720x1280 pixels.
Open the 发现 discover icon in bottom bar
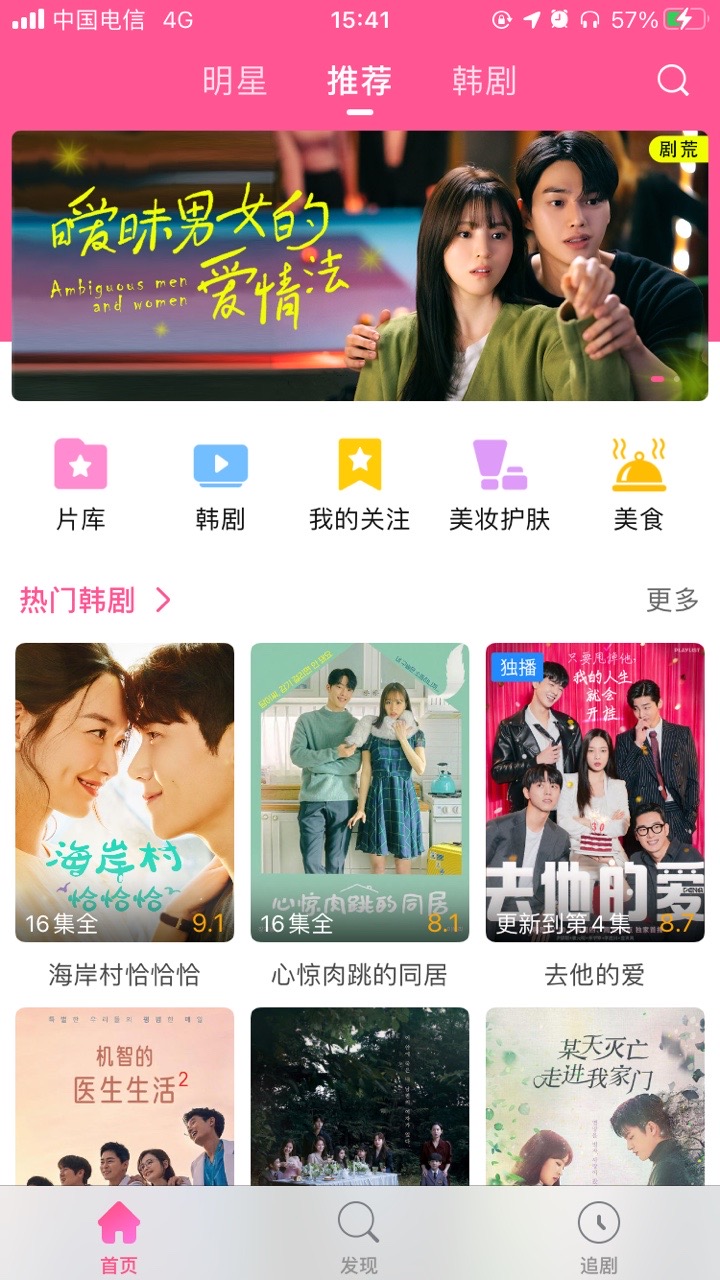pyautogui.click(x=357, y=1230)
